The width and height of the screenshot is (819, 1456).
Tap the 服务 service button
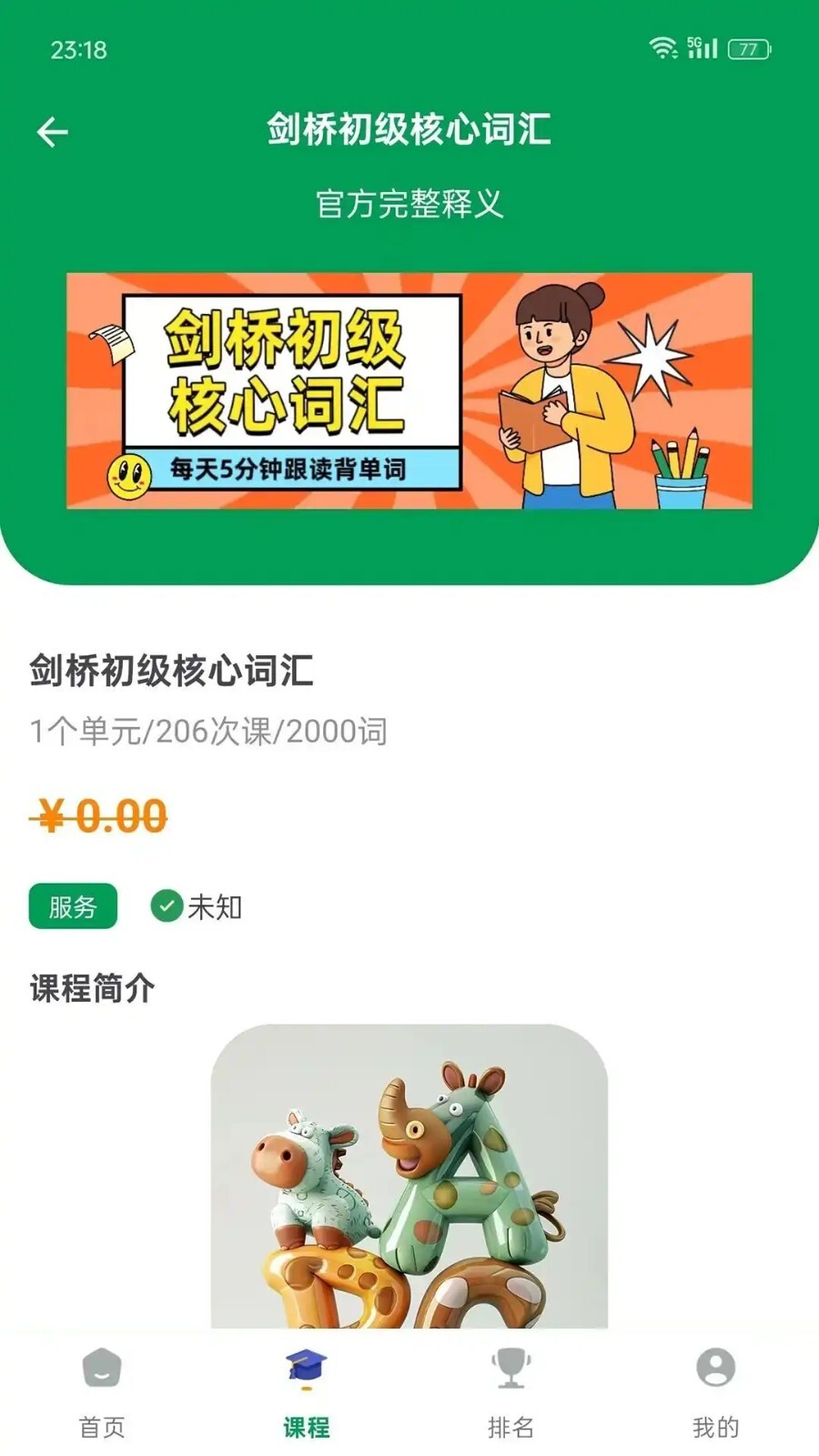point(76,905)
